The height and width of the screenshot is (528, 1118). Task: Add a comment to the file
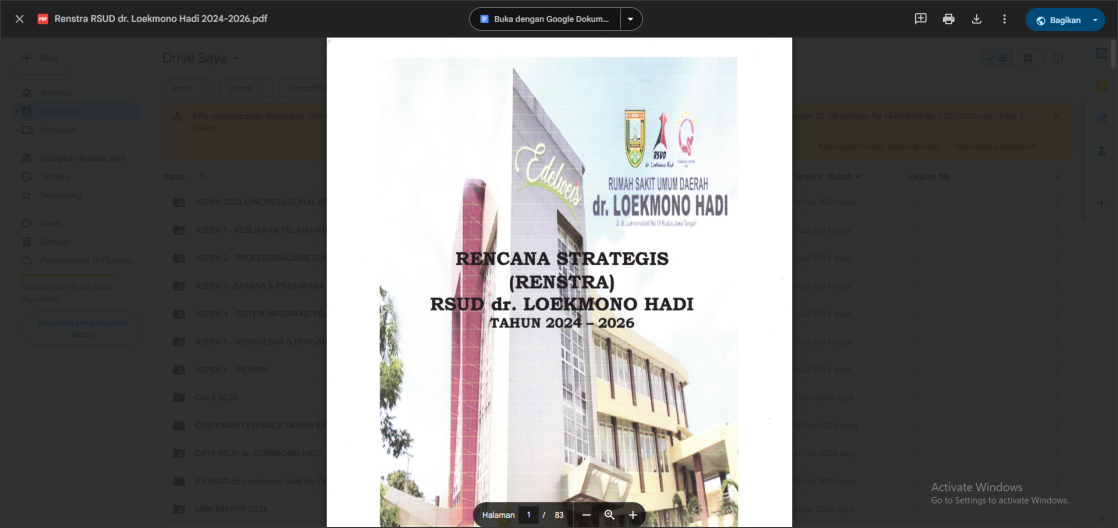point(921,19)
